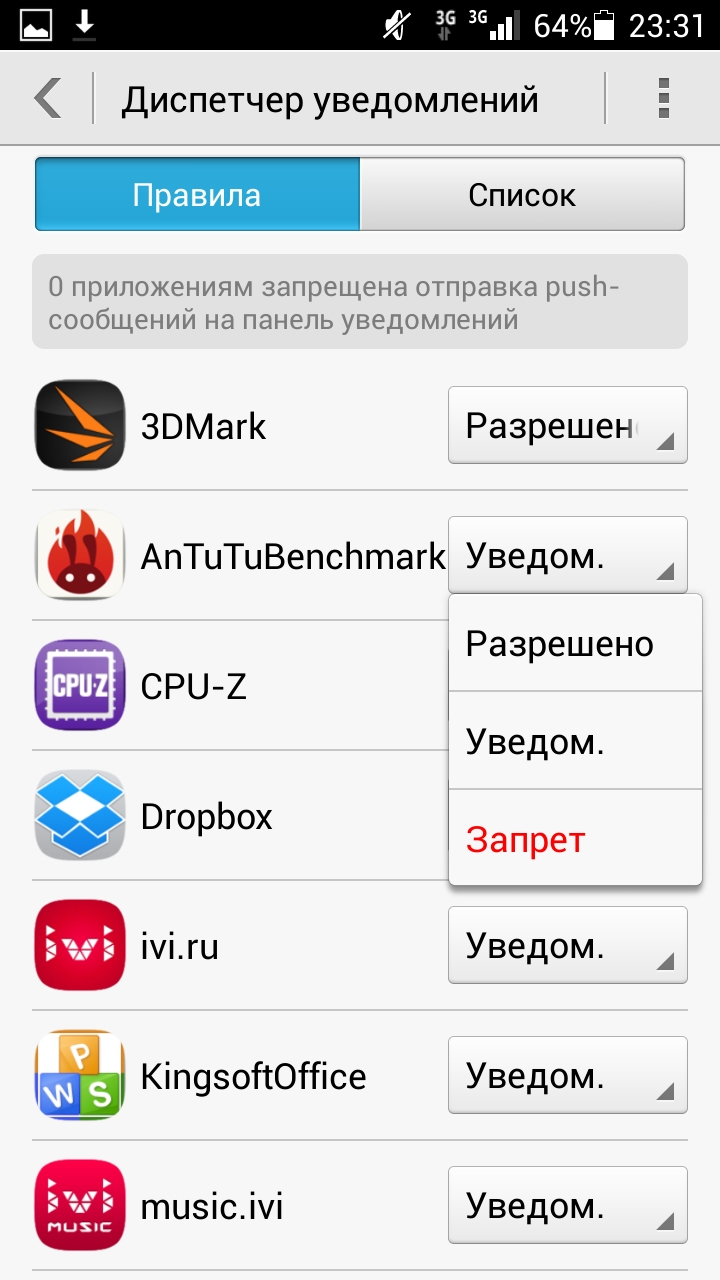720x1280 pixels.
Task: Select Разрешено in the open dropdown
Action: coord(574,643)
